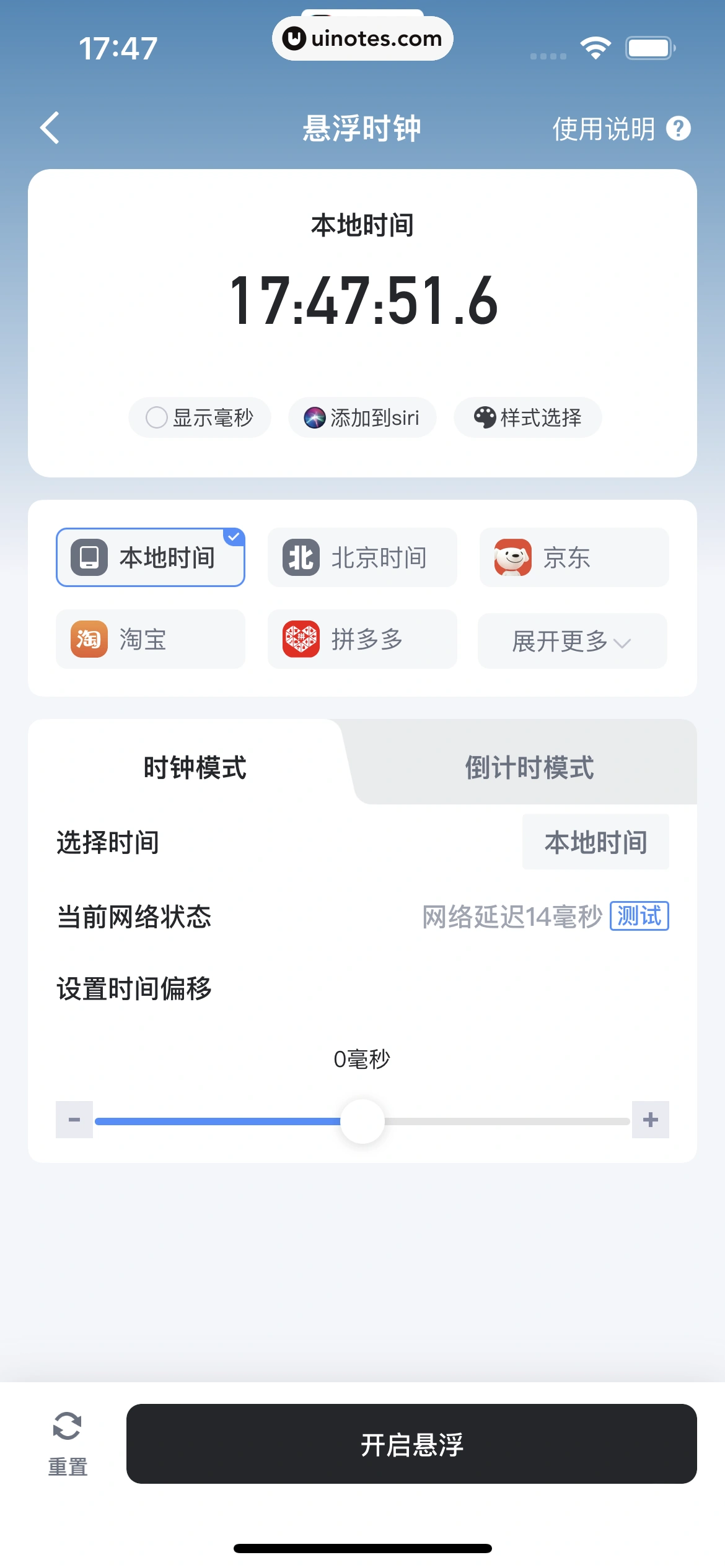
Task: Tap 添加到siri shortcut button
Action: (x=362, y=417)
